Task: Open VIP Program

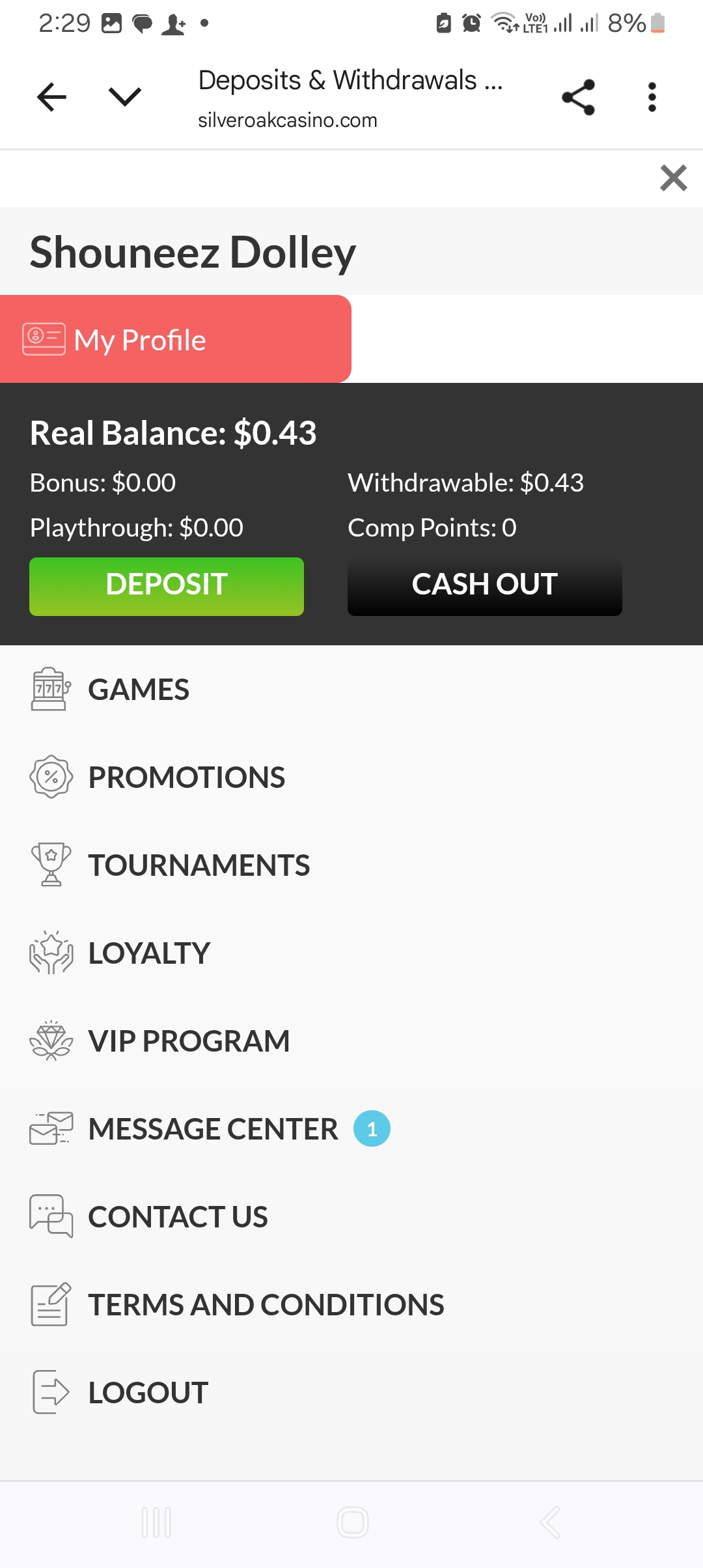Action: [x=189, y=1041]
